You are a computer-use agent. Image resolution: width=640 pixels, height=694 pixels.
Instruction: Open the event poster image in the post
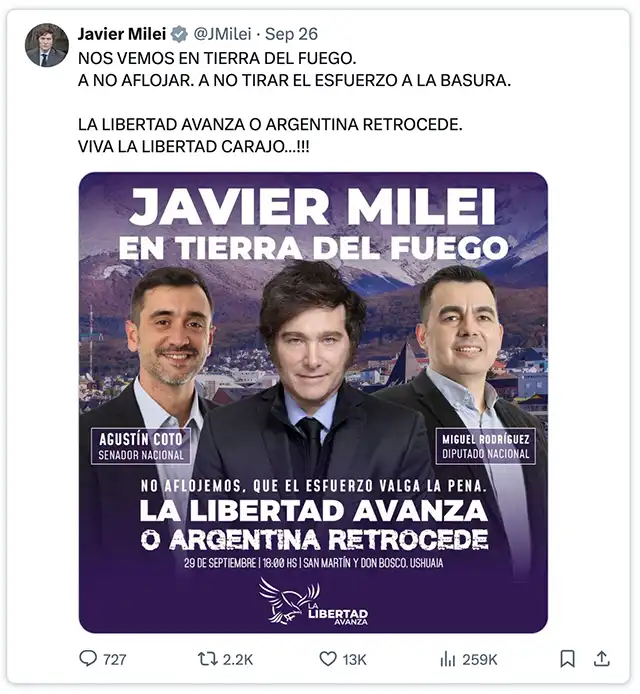[x=313, y=402]
